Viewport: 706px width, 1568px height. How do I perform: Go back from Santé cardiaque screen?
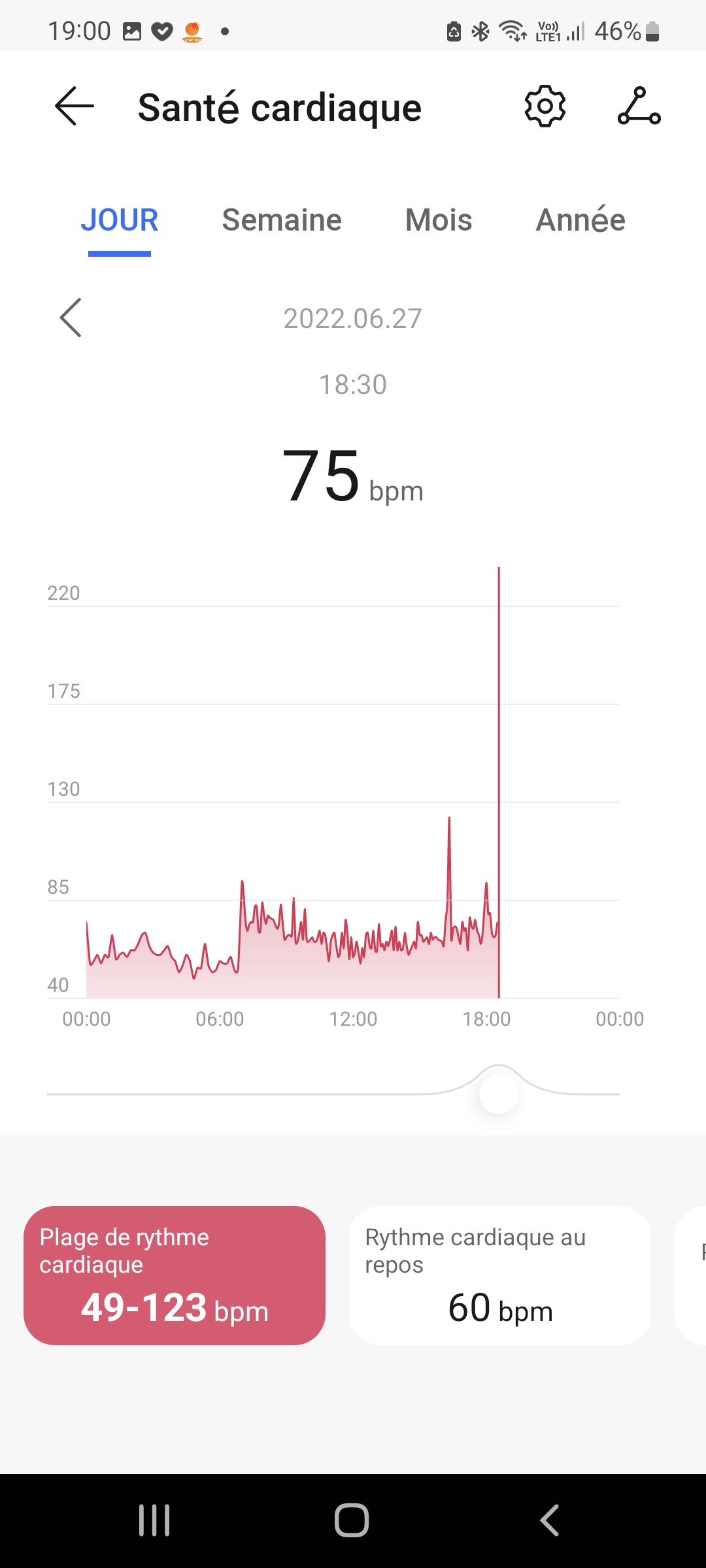coord(75,106)
